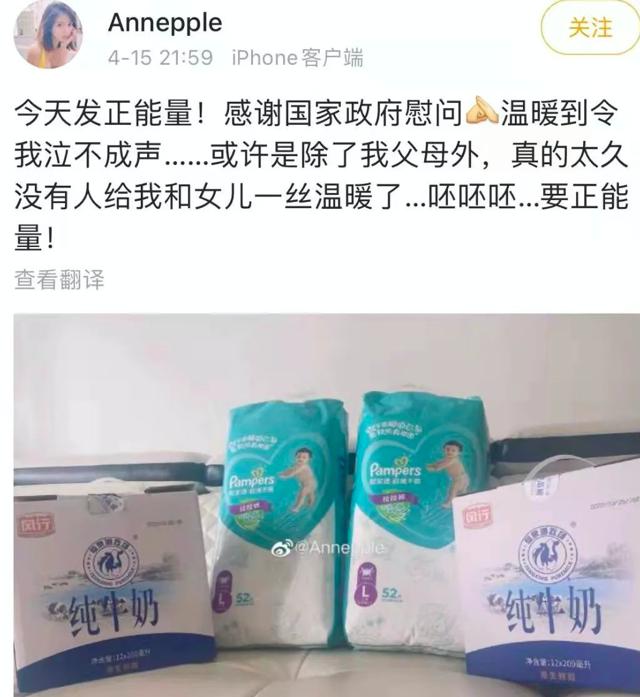Open Annepple's profile avatar
The height and width of the screenshot is (697, 640).
[47, 35]
